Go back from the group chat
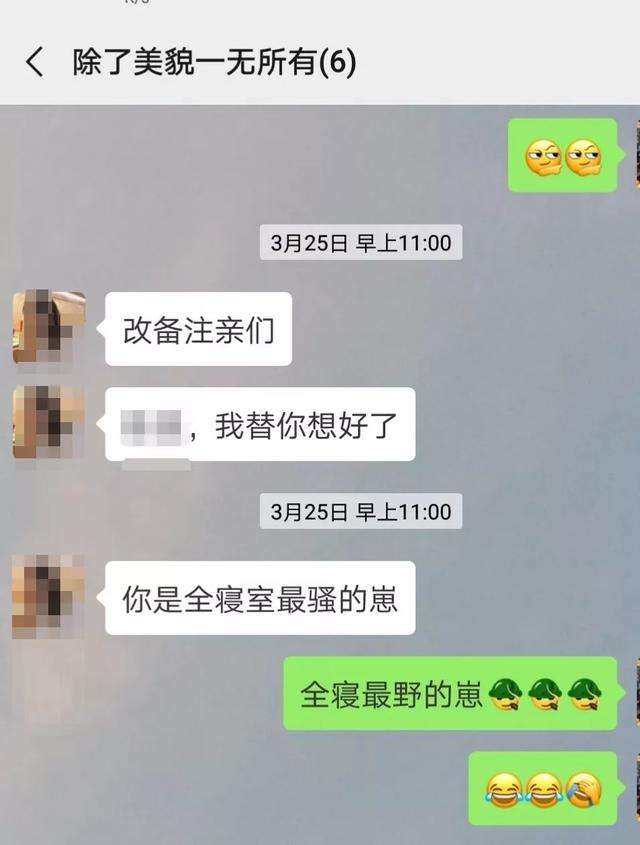 (34, 63)
